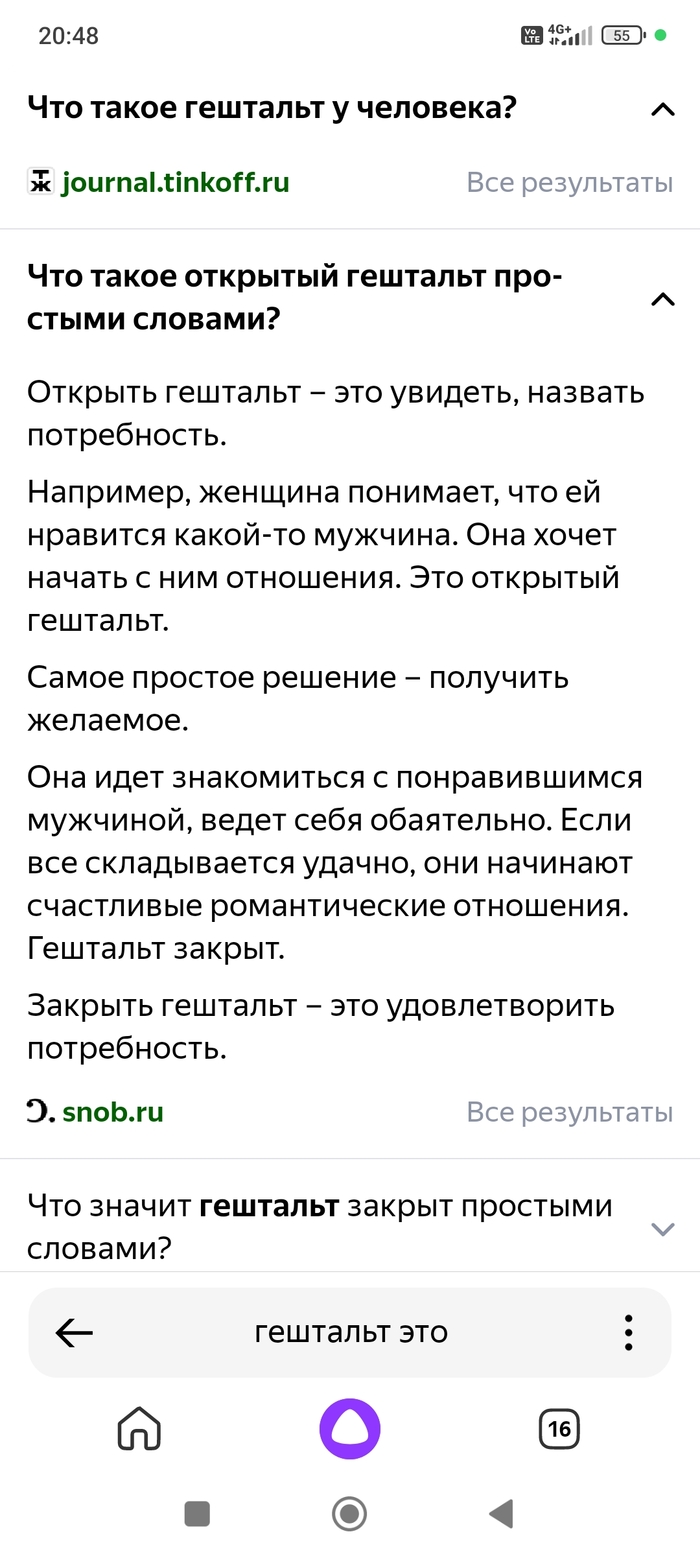Tap the system recent apps button
Screen dimensions: 700x1556
pos(197,1514)
